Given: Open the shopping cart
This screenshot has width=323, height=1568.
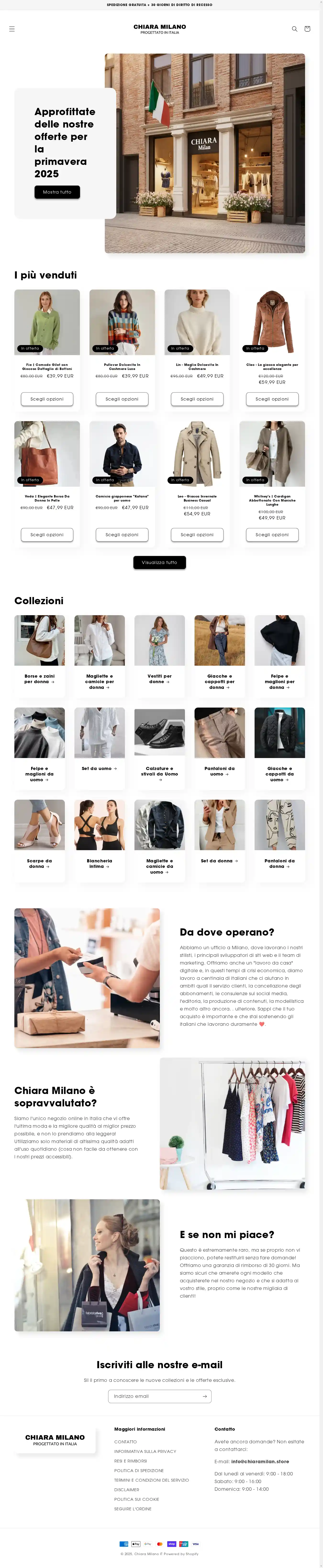Looking at the screenshot, I should 307,29.
